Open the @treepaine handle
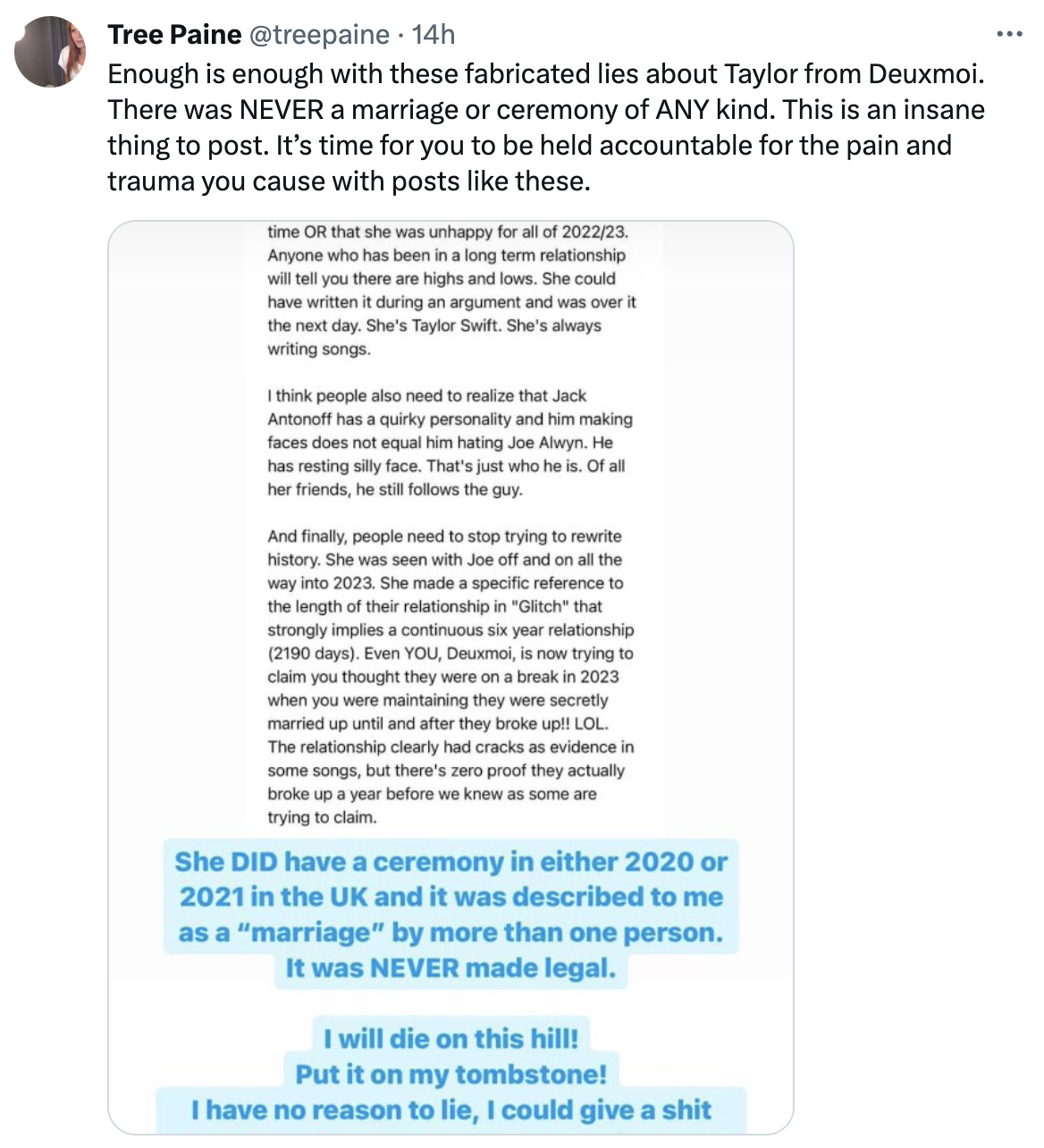This screenshot has height=1148, width=1044. coord(319,35)
